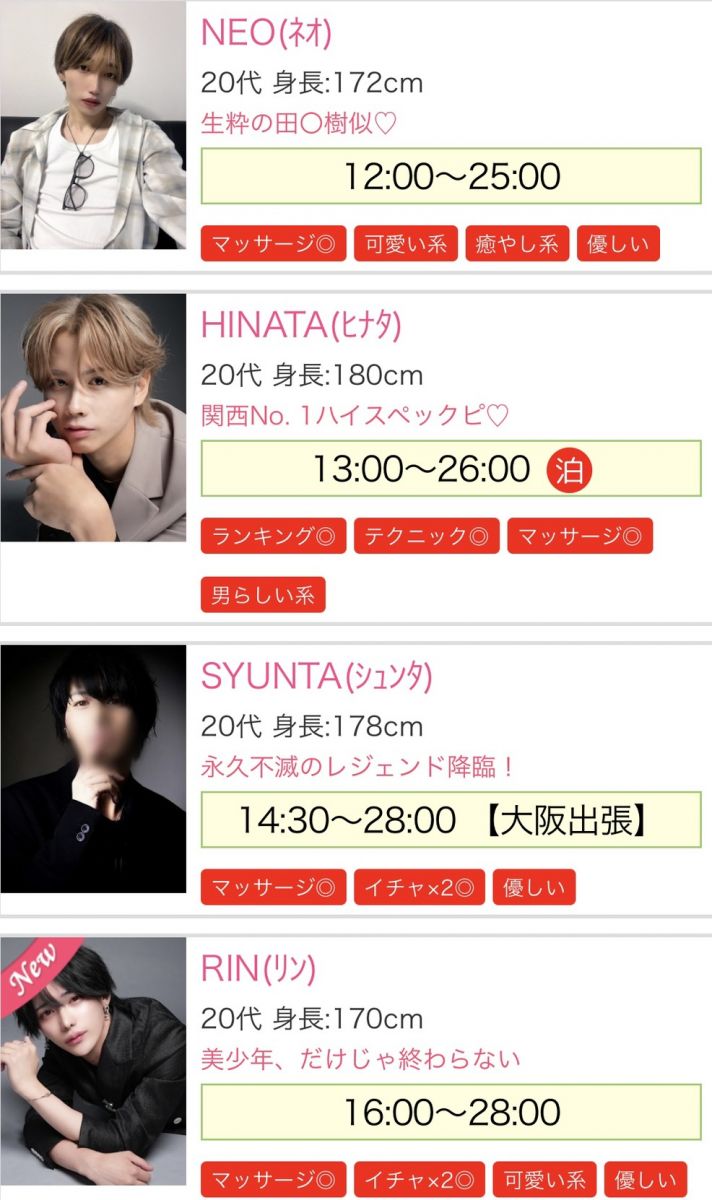712x1200 pixels.
Task: Tap NEO's 可愛い系 tag
Action: point(405,244)
